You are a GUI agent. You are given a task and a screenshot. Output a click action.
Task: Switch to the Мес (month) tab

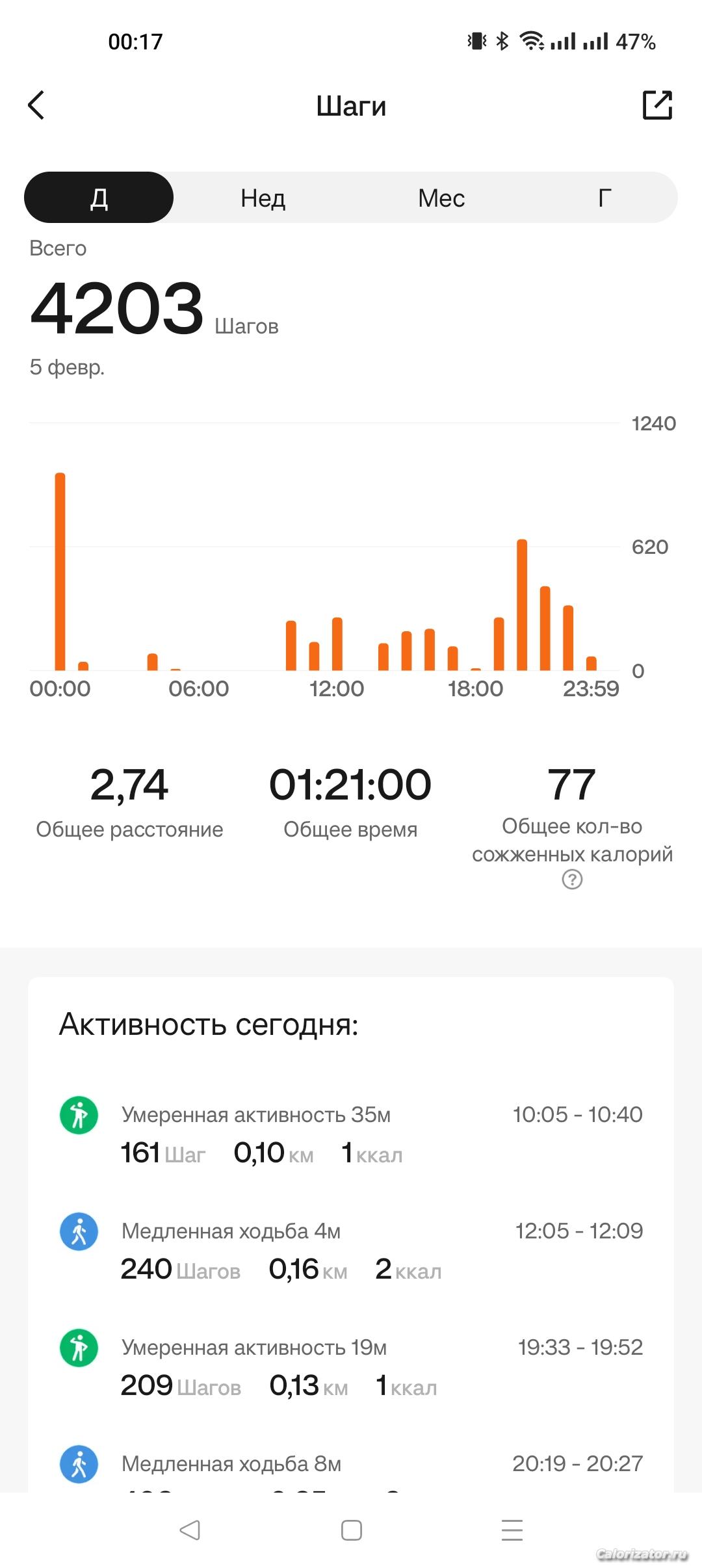(x=441, y=198)
